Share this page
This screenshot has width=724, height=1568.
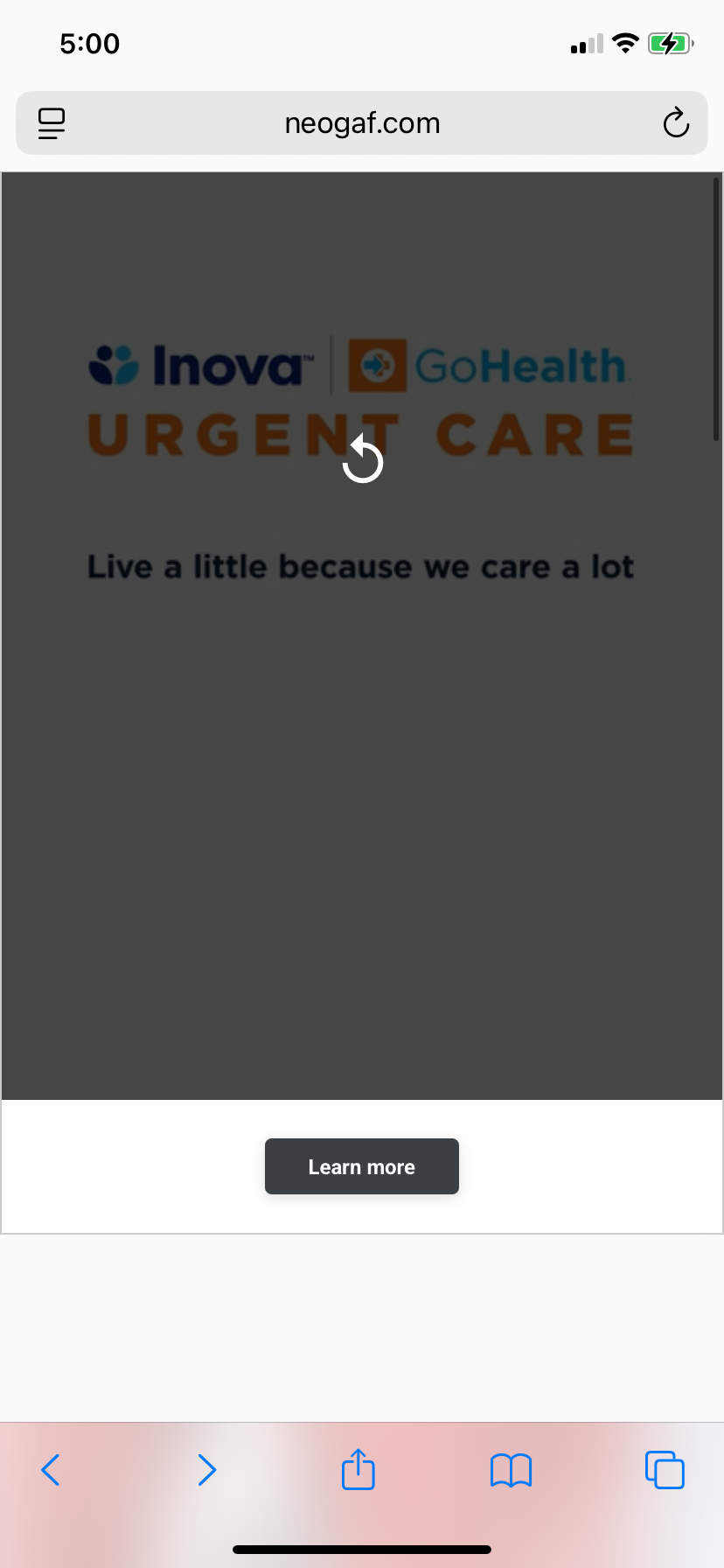tap(359, 1470)
